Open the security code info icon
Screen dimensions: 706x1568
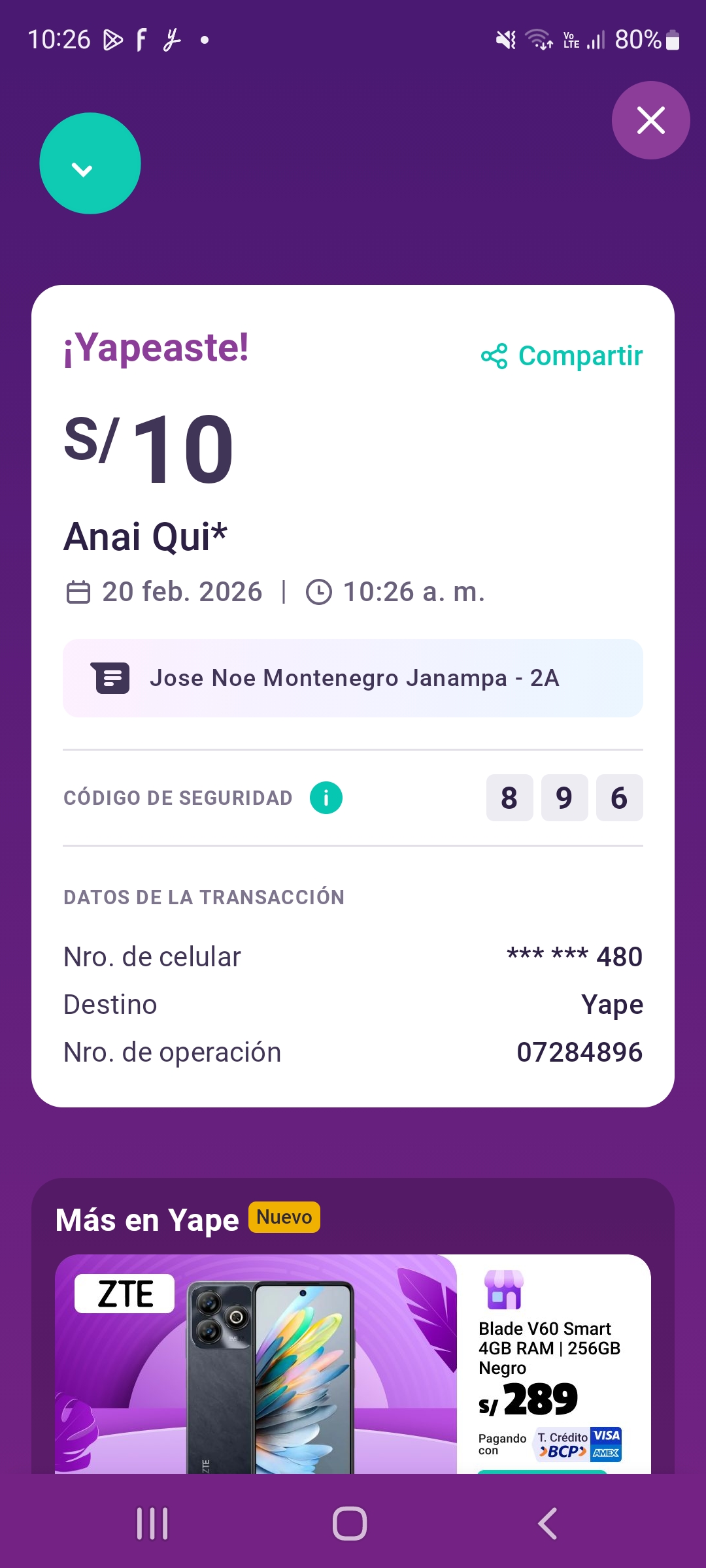point(326,798)
